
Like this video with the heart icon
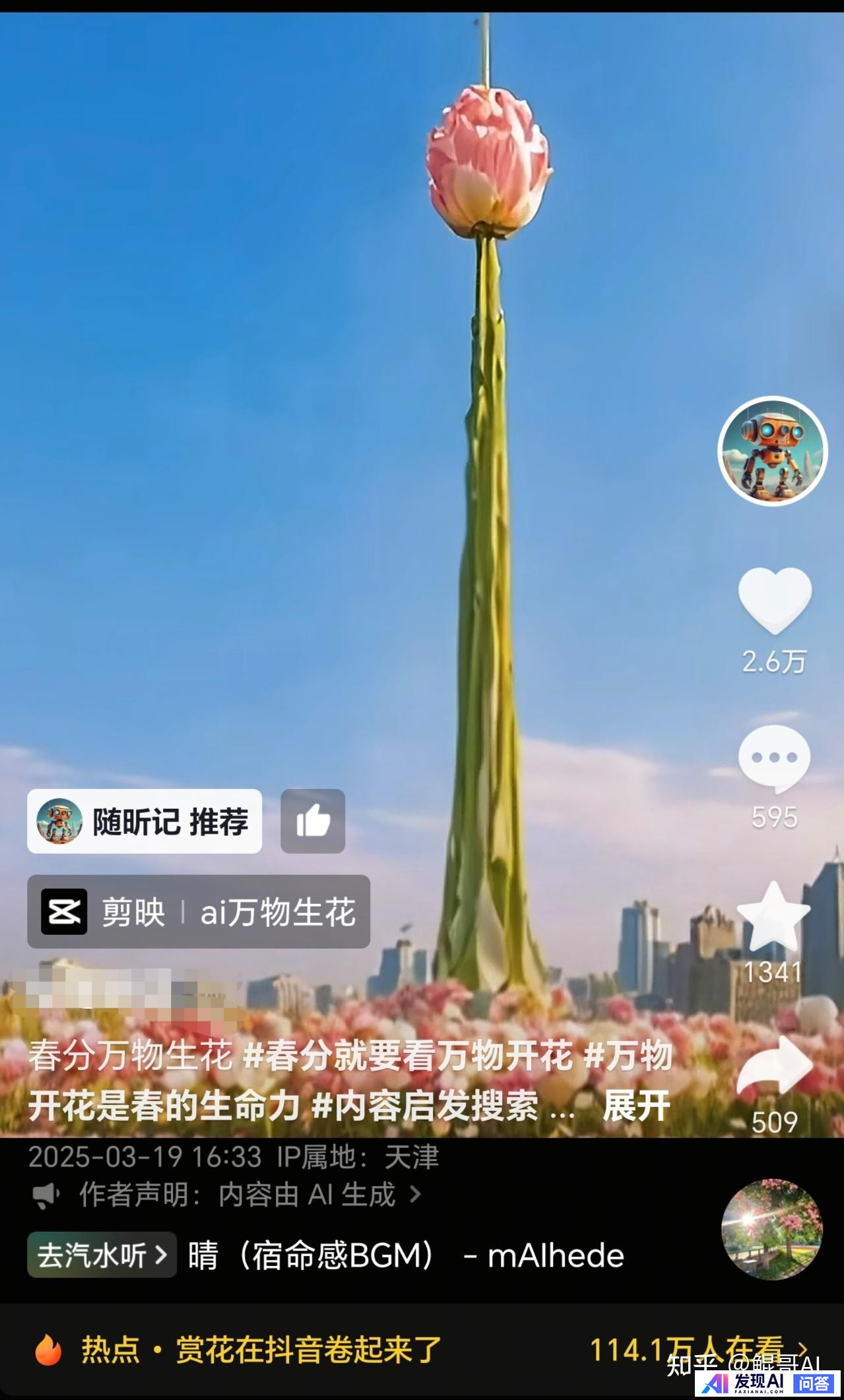774,599
